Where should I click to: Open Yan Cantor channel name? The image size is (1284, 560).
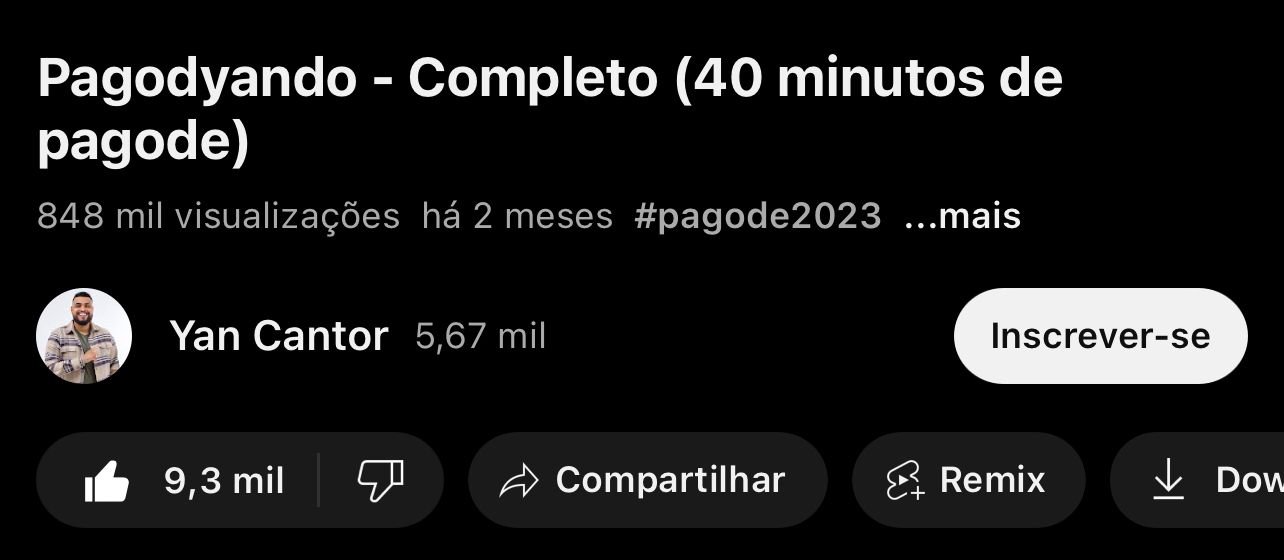[x=279, y=336]
